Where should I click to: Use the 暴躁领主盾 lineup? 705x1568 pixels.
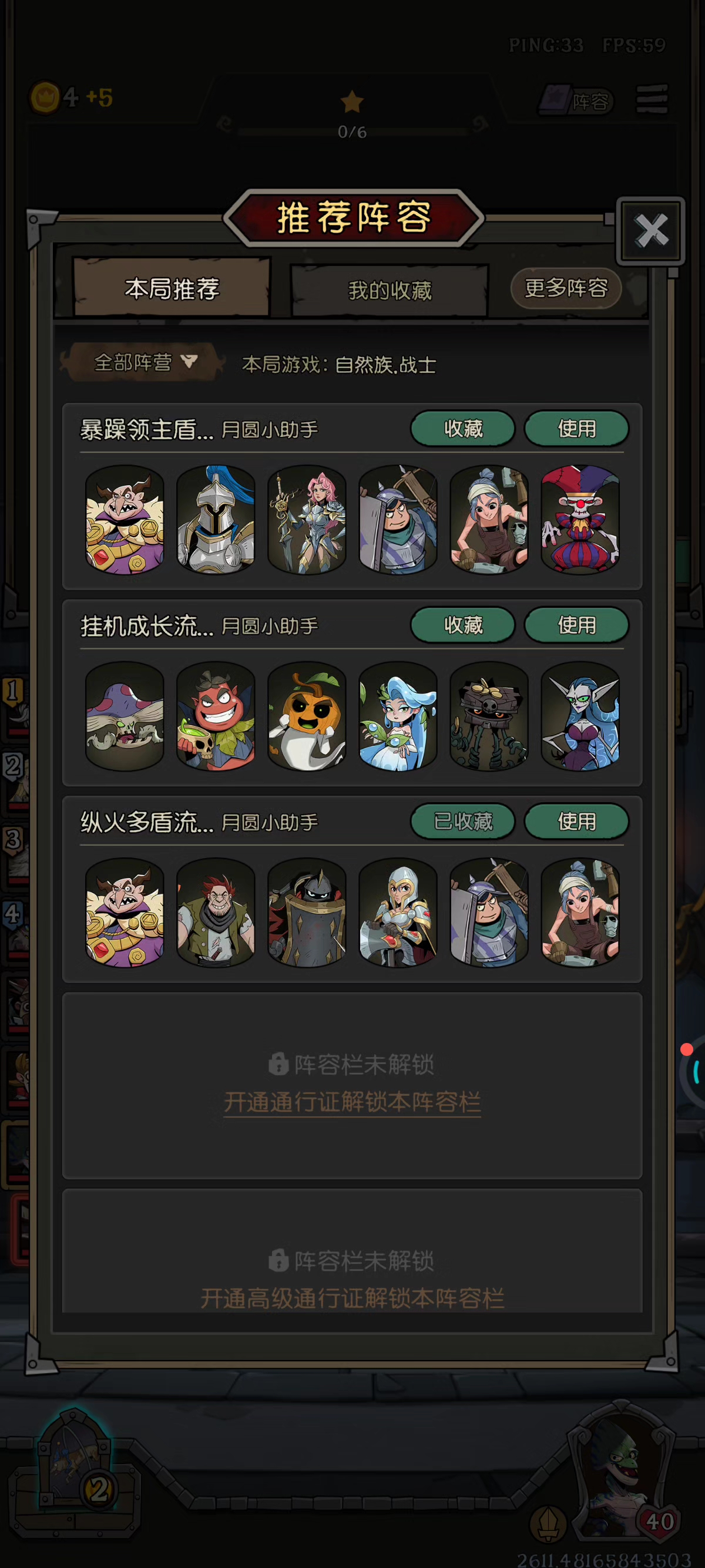tap(576, 429)
